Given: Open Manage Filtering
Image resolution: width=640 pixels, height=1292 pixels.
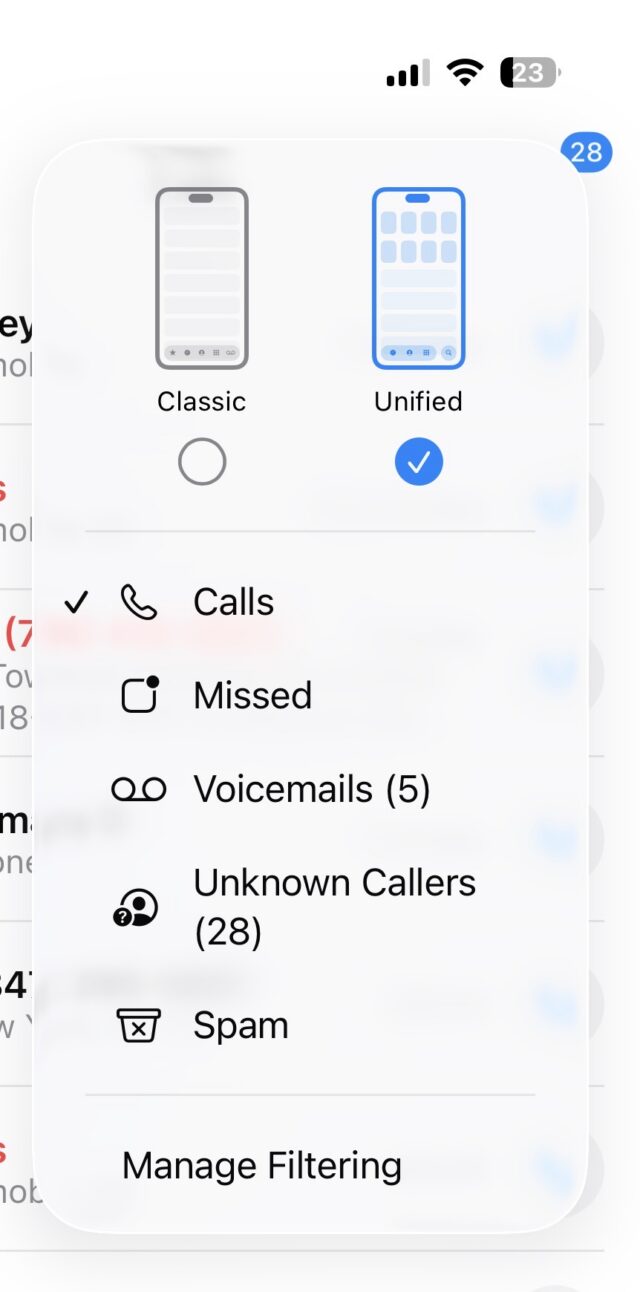Looking at the screenshot, I should (310, 1166).
